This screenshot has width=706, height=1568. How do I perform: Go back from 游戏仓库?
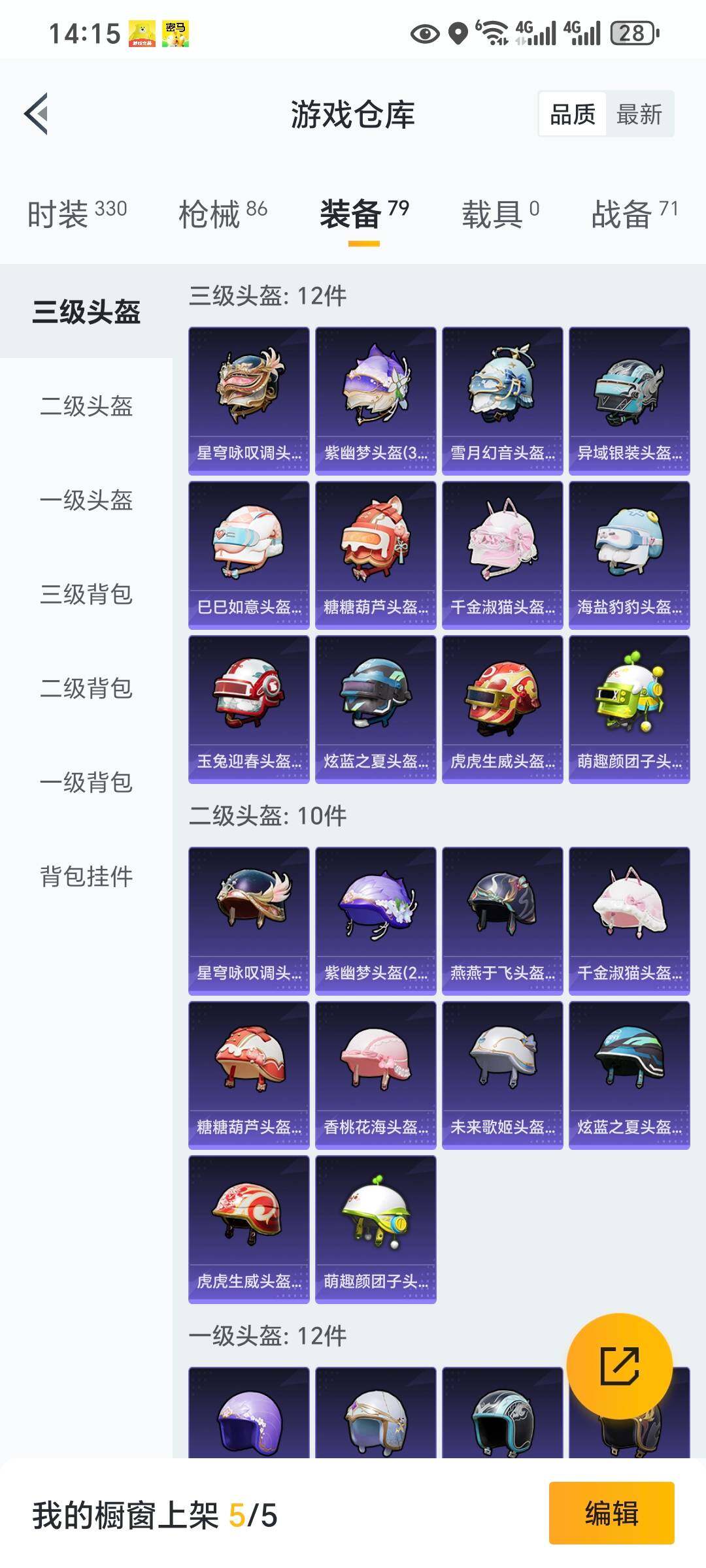point(37,114)
